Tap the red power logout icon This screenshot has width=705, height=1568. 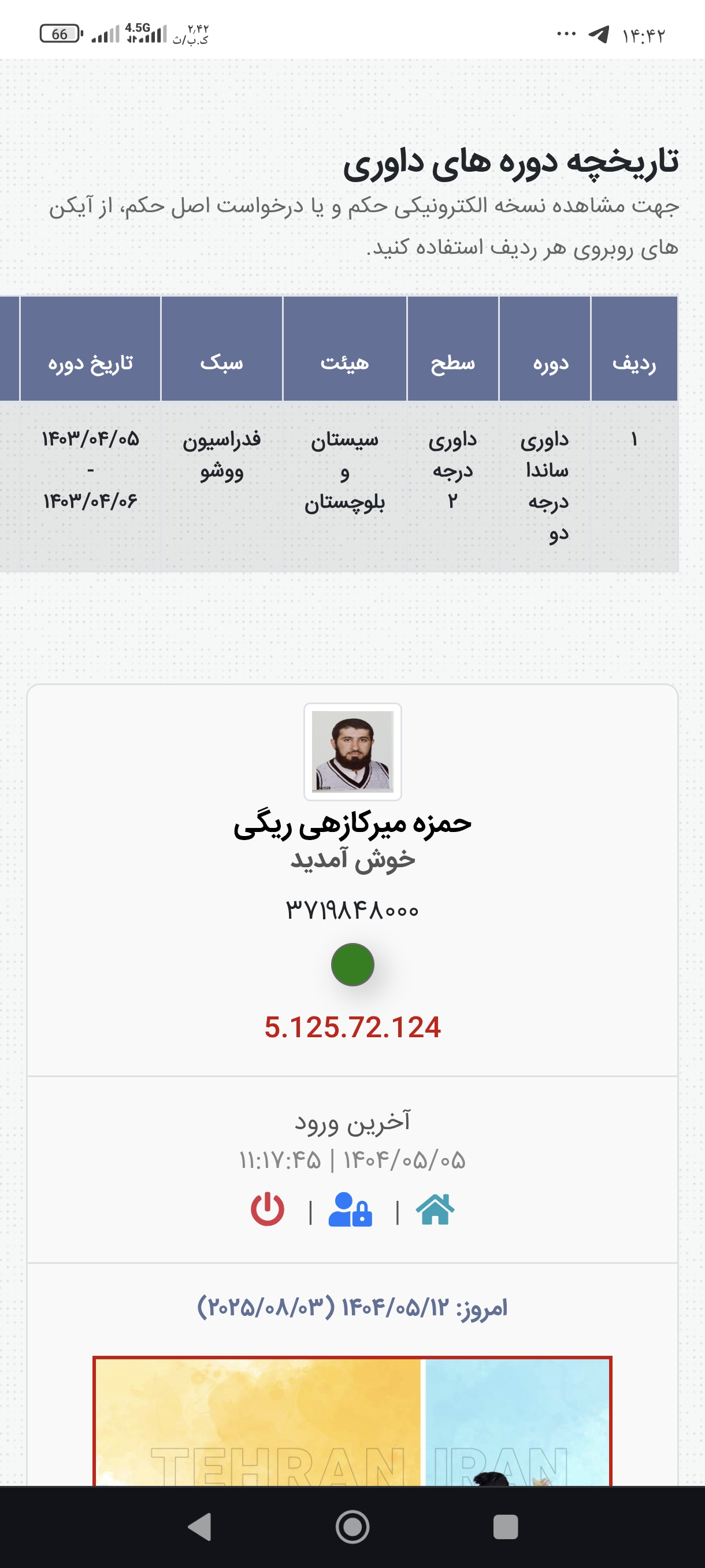pyautogui.click(x=267, y=1209)
